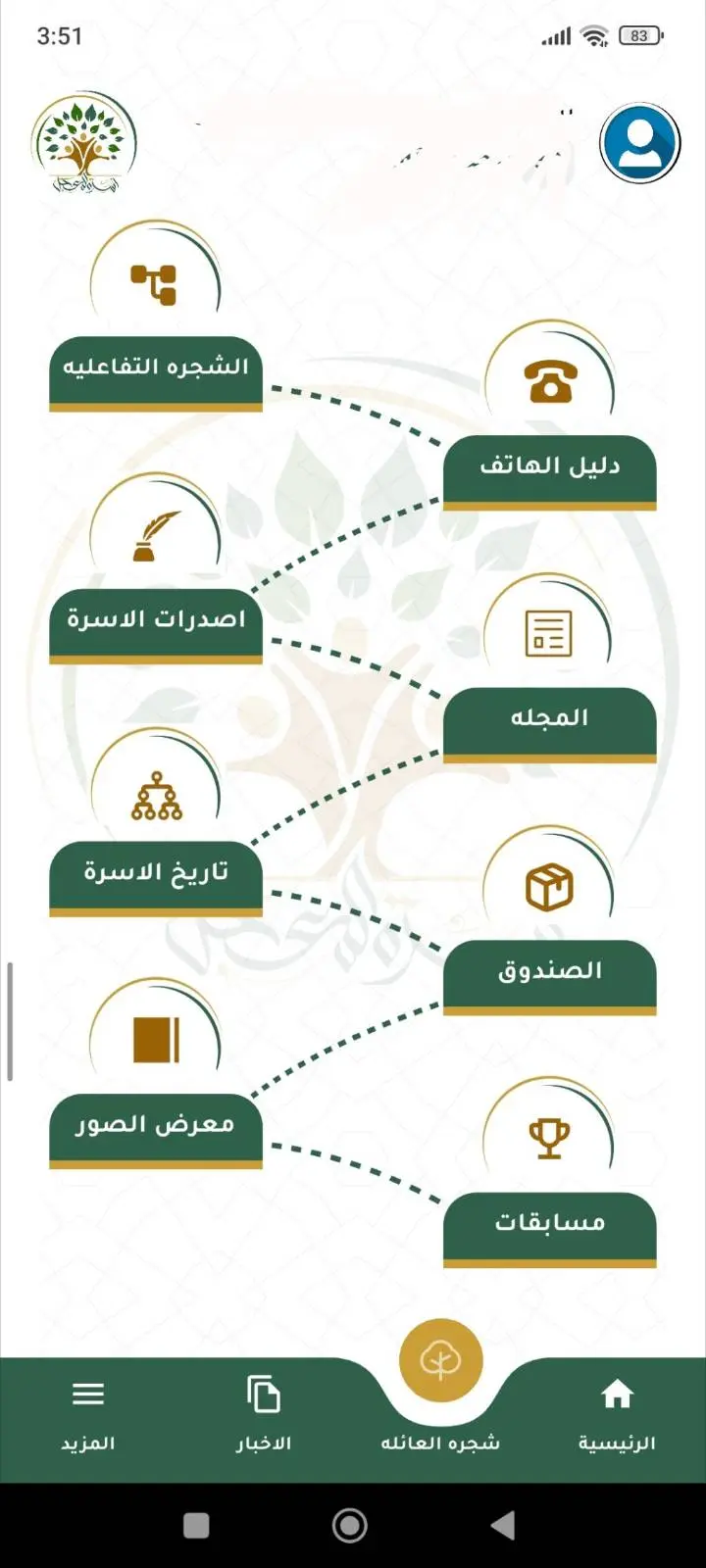Open دليل الهاتف phone directory button
The height and width of the screenshot is (1568, 706).
tap(549, 468)
